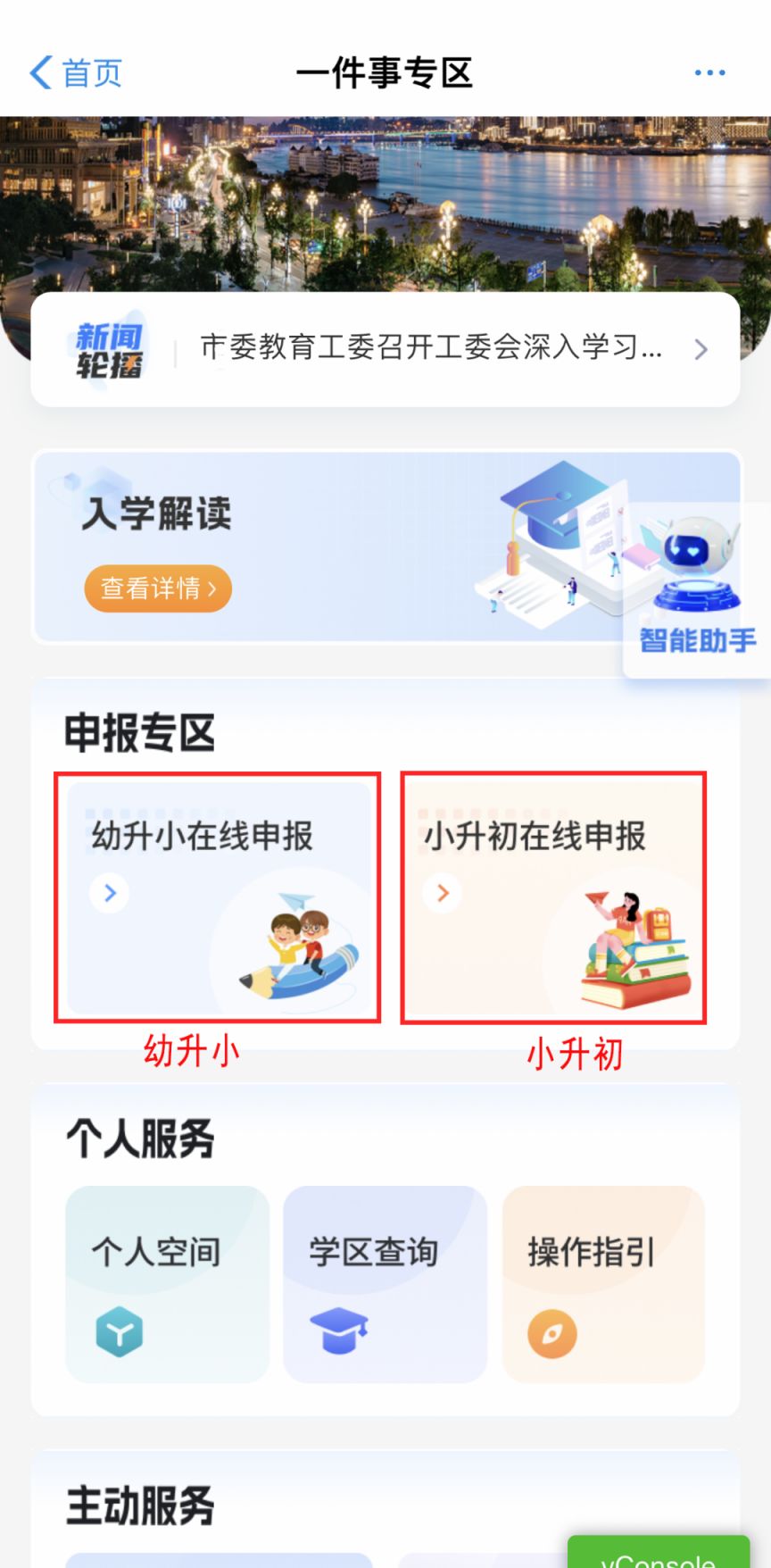The width and height of the screenshot is (771, 1568).
Task: Go back to 首页
Action: tap(76, 72)
